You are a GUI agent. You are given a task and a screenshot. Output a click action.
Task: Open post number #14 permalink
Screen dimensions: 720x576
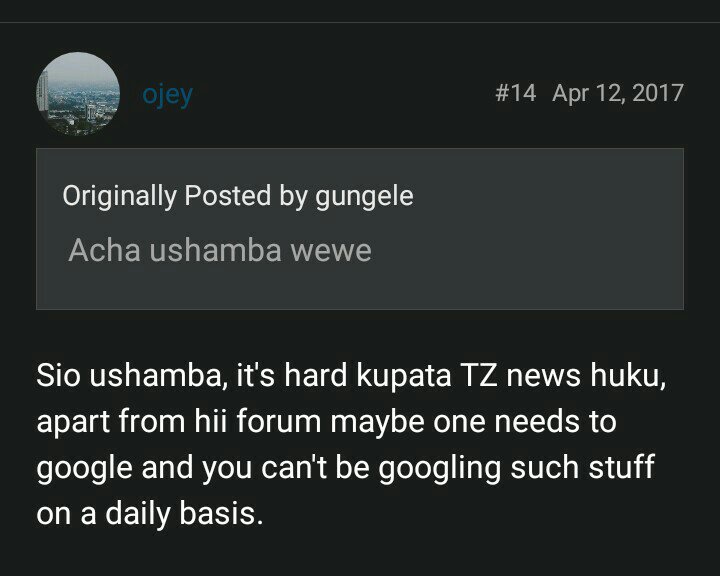(x=515, y=93)
